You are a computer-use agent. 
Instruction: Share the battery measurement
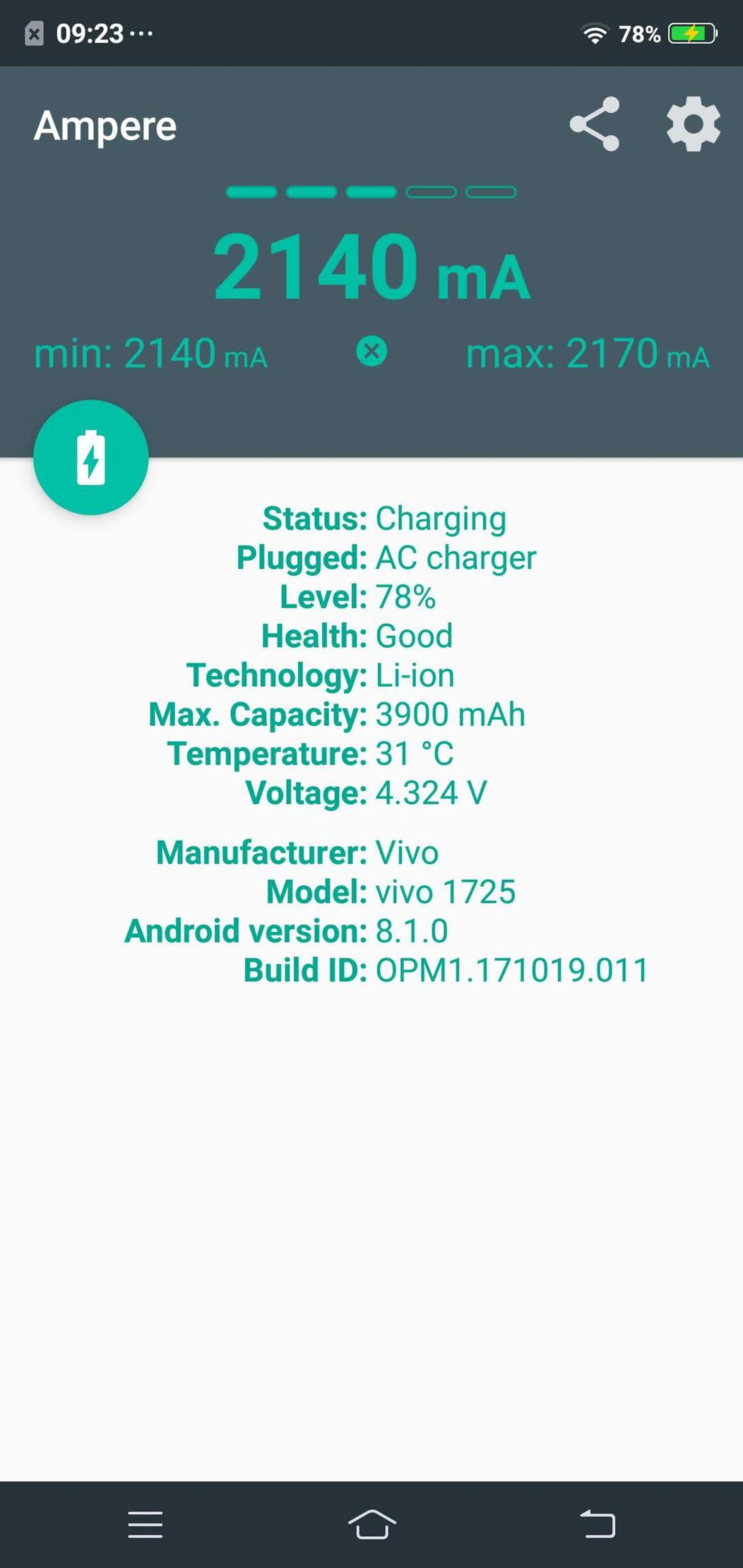(594, 124)
